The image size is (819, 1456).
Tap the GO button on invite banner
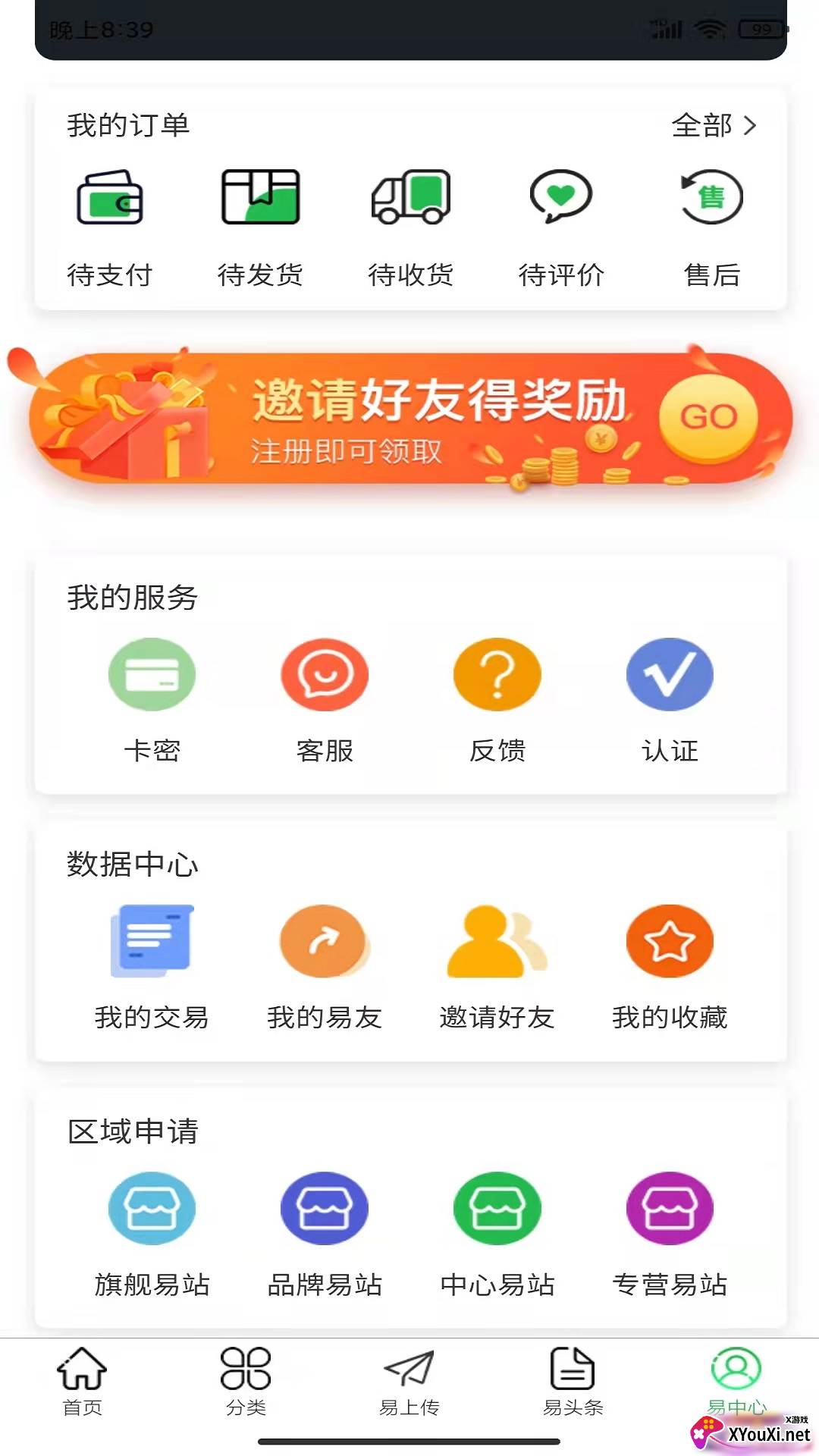[x=708, y=416]
